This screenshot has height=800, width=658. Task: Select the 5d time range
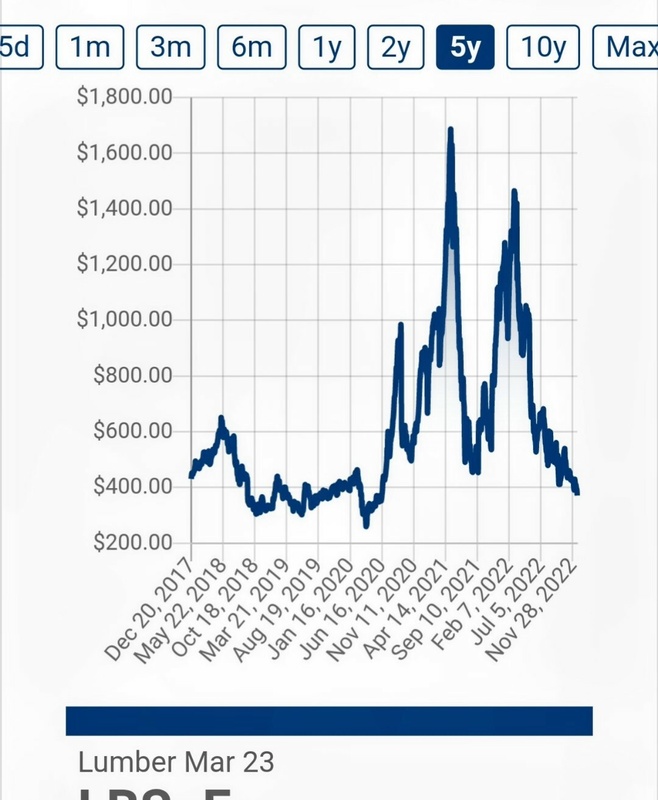[18, 47]
